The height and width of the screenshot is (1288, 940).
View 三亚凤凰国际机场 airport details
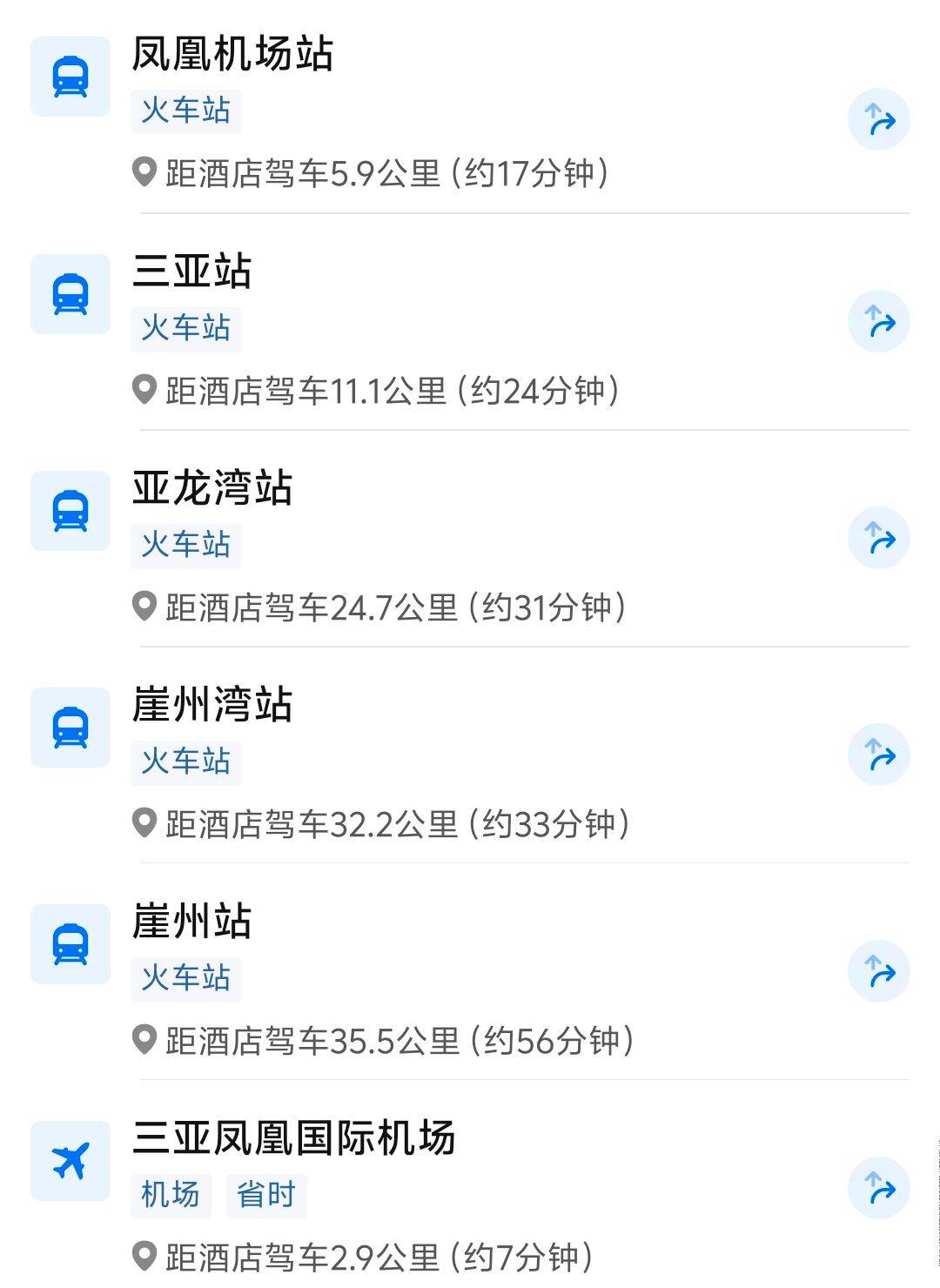click(x=293, y=1137)
